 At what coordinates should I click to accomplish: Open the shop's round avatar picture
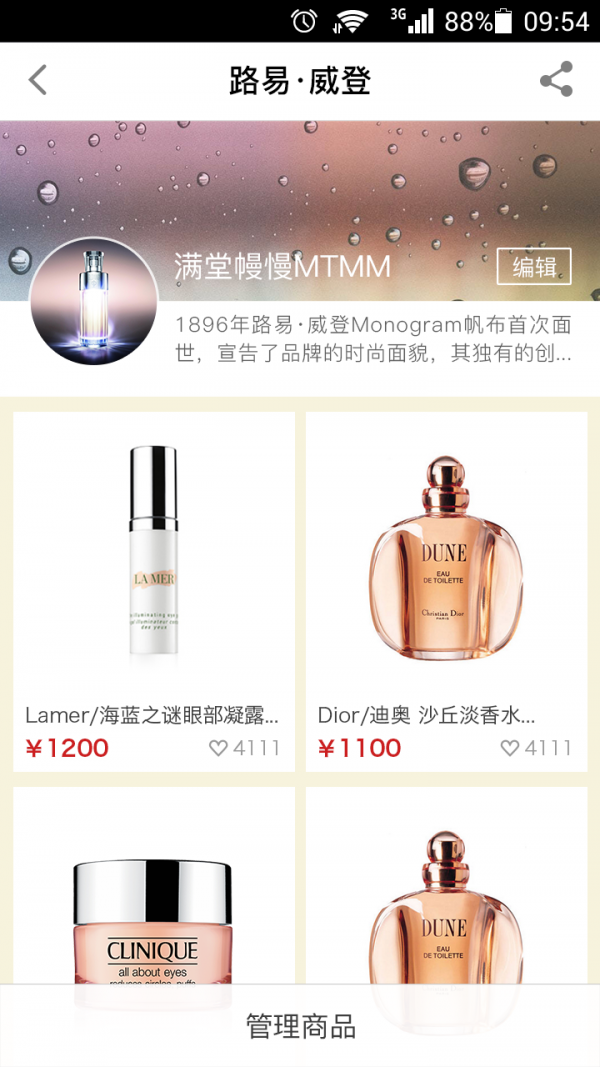point(94,301)
